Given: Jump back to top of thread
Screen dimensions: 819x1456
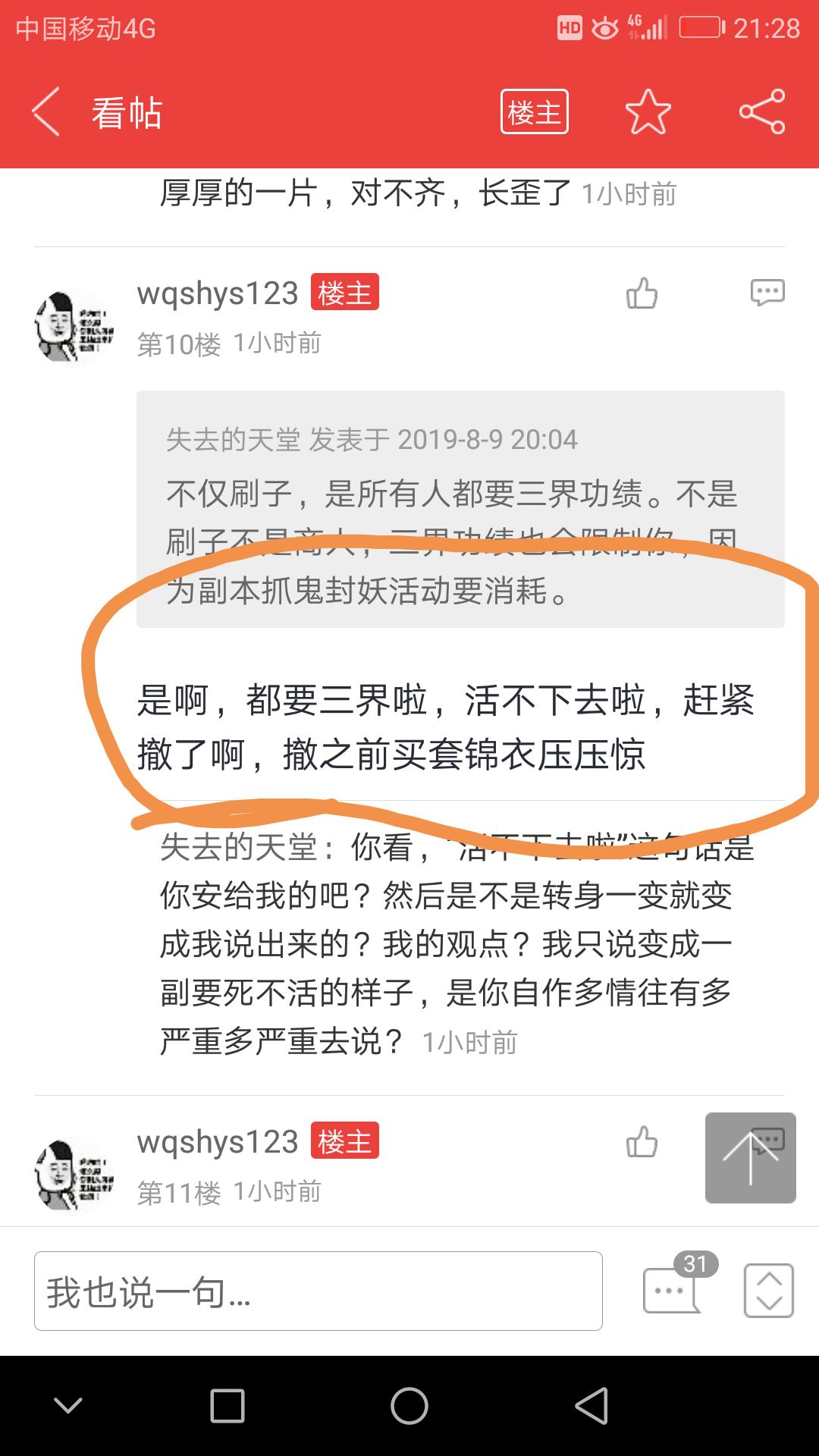Looking at the screenshot, I should (x=750, y=1157).
